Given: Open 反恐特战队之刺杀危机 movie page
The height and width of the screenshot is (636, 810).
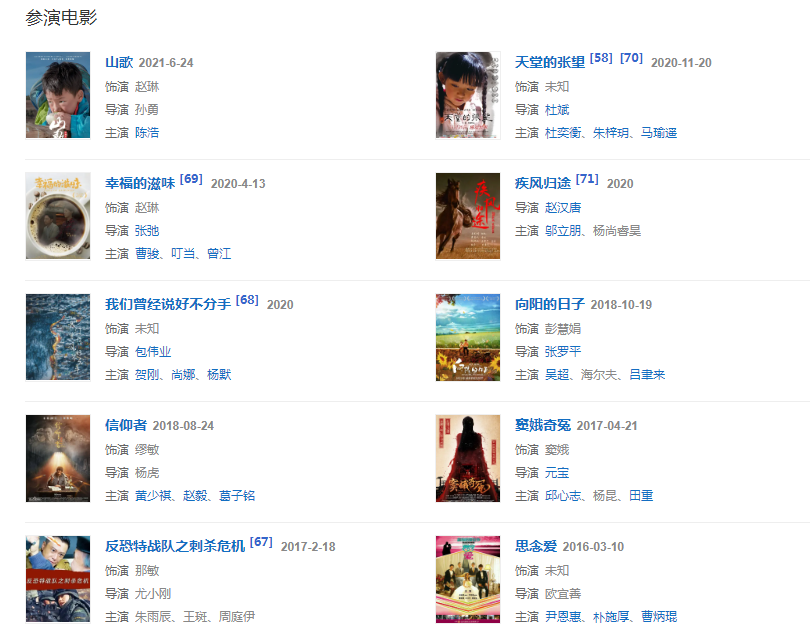Looking at the screenshot, I should click(x=174, y=546).
